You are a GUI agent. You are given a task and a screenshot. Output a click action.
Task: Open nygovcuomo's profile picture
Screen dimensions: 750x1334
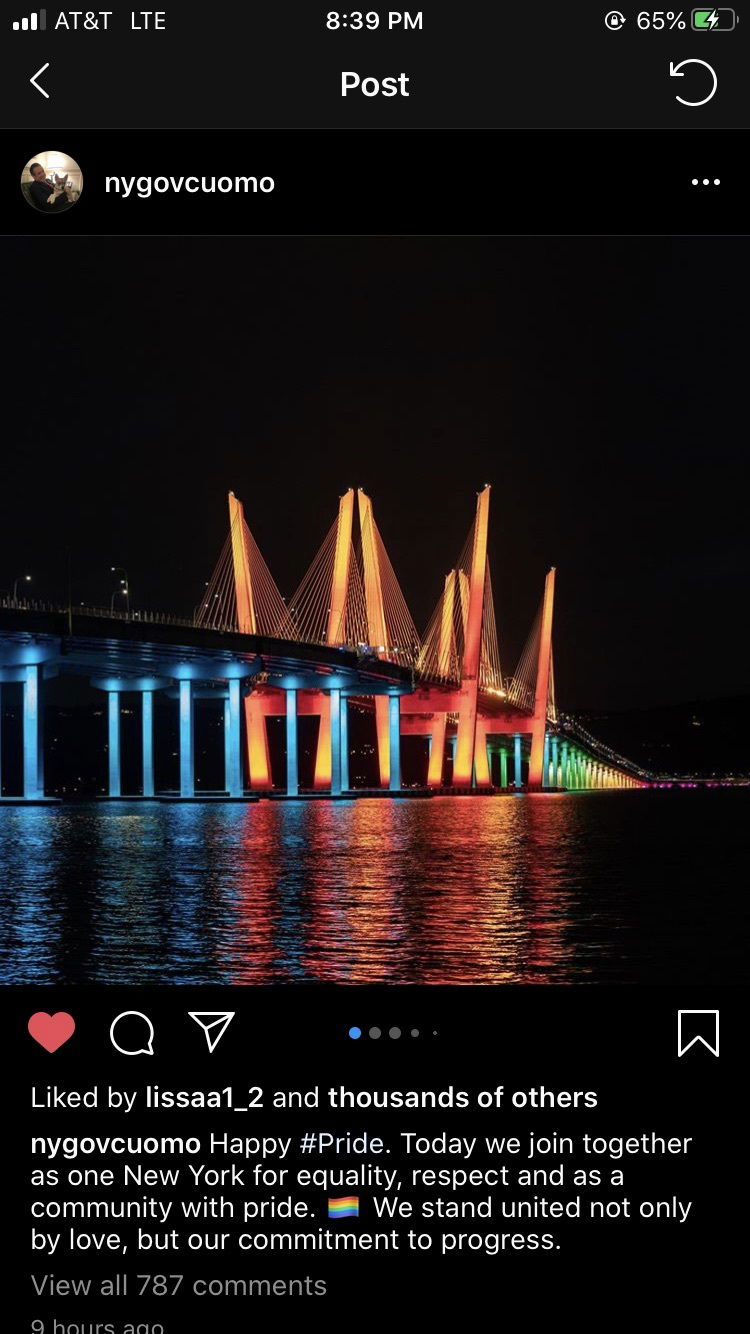(52, 182)
